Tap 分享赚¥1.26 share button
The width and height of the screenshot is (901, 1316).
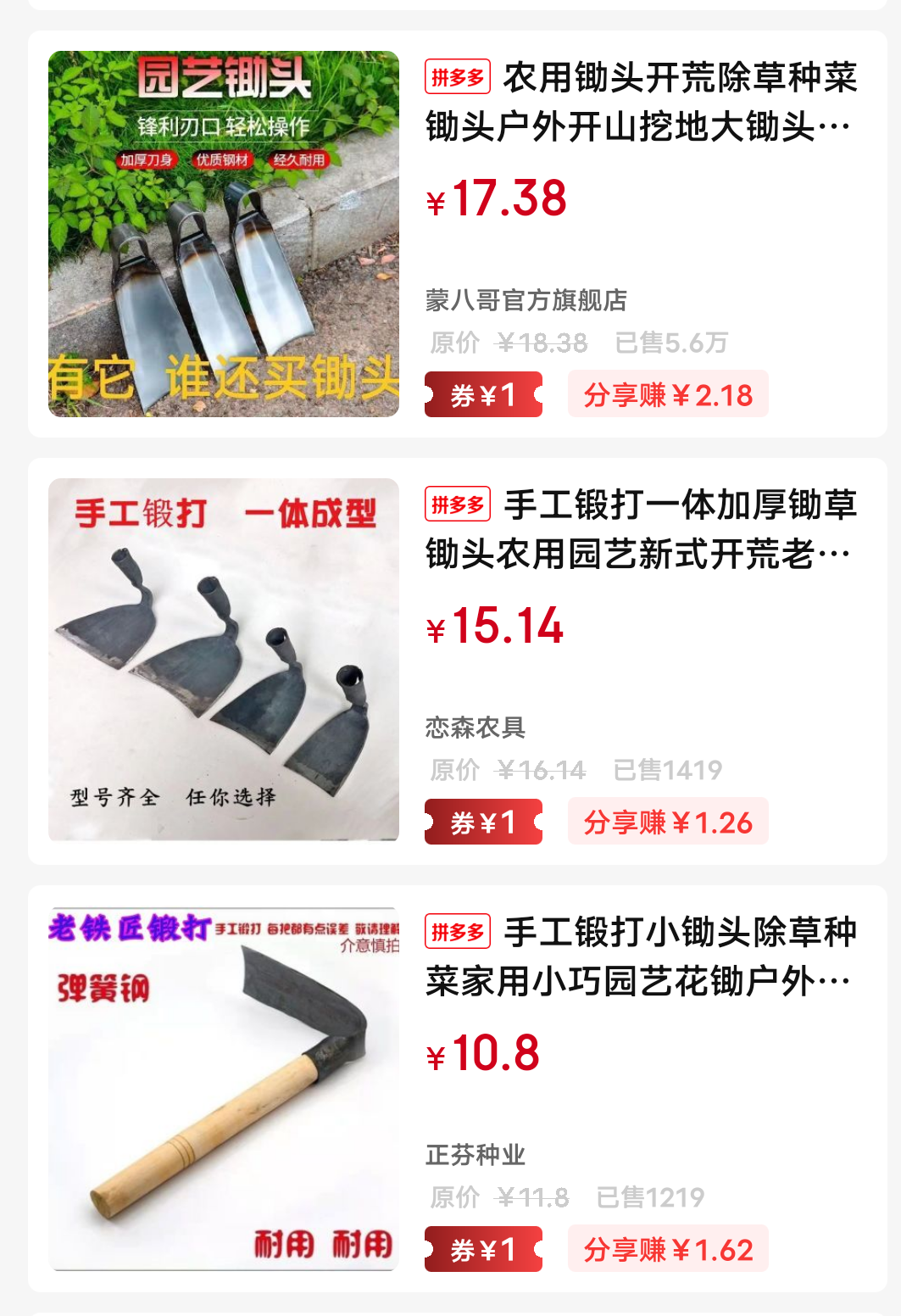coord(668,822)
